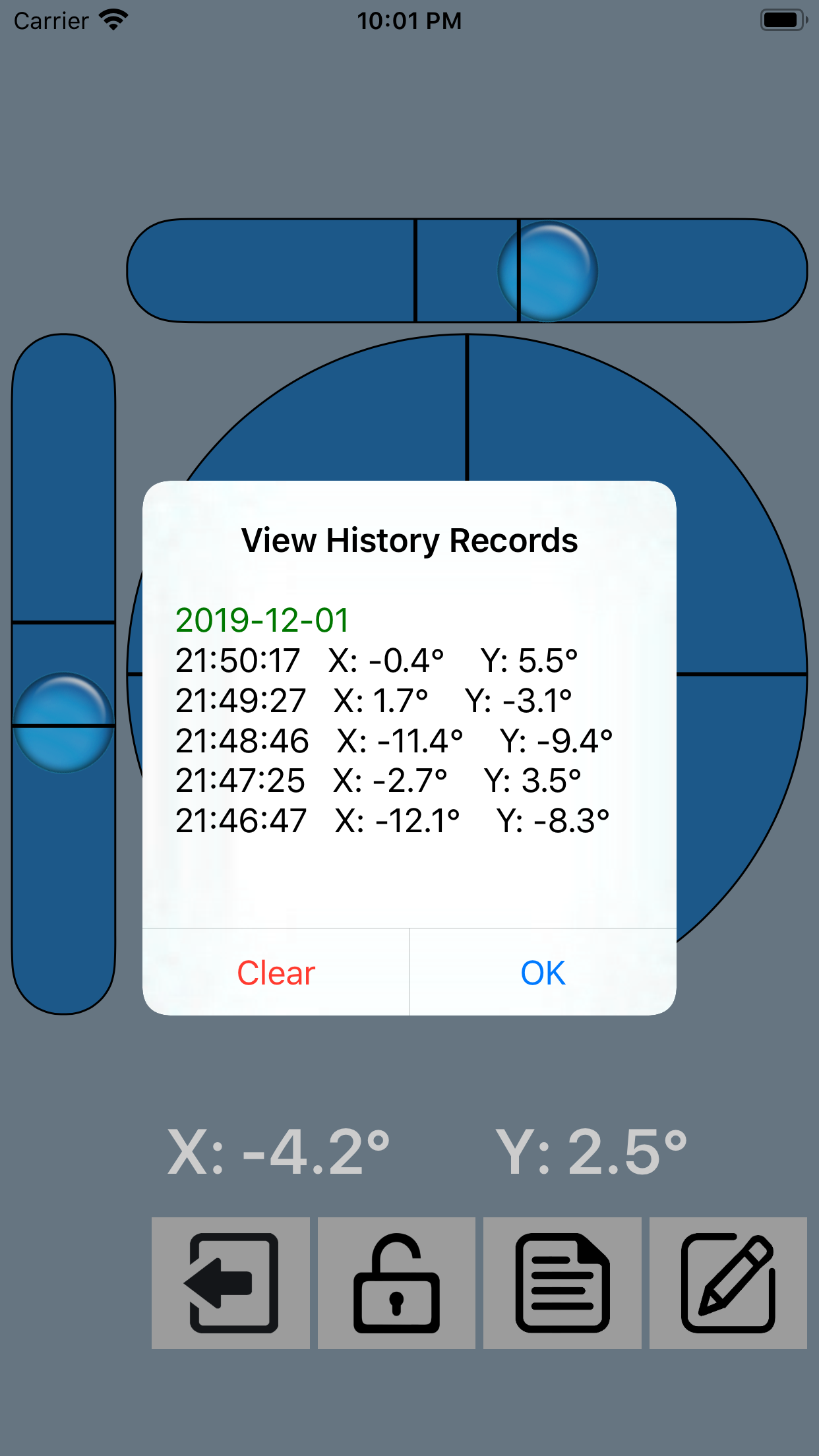Tap the battery indicator in the status bar

[782, 20]
